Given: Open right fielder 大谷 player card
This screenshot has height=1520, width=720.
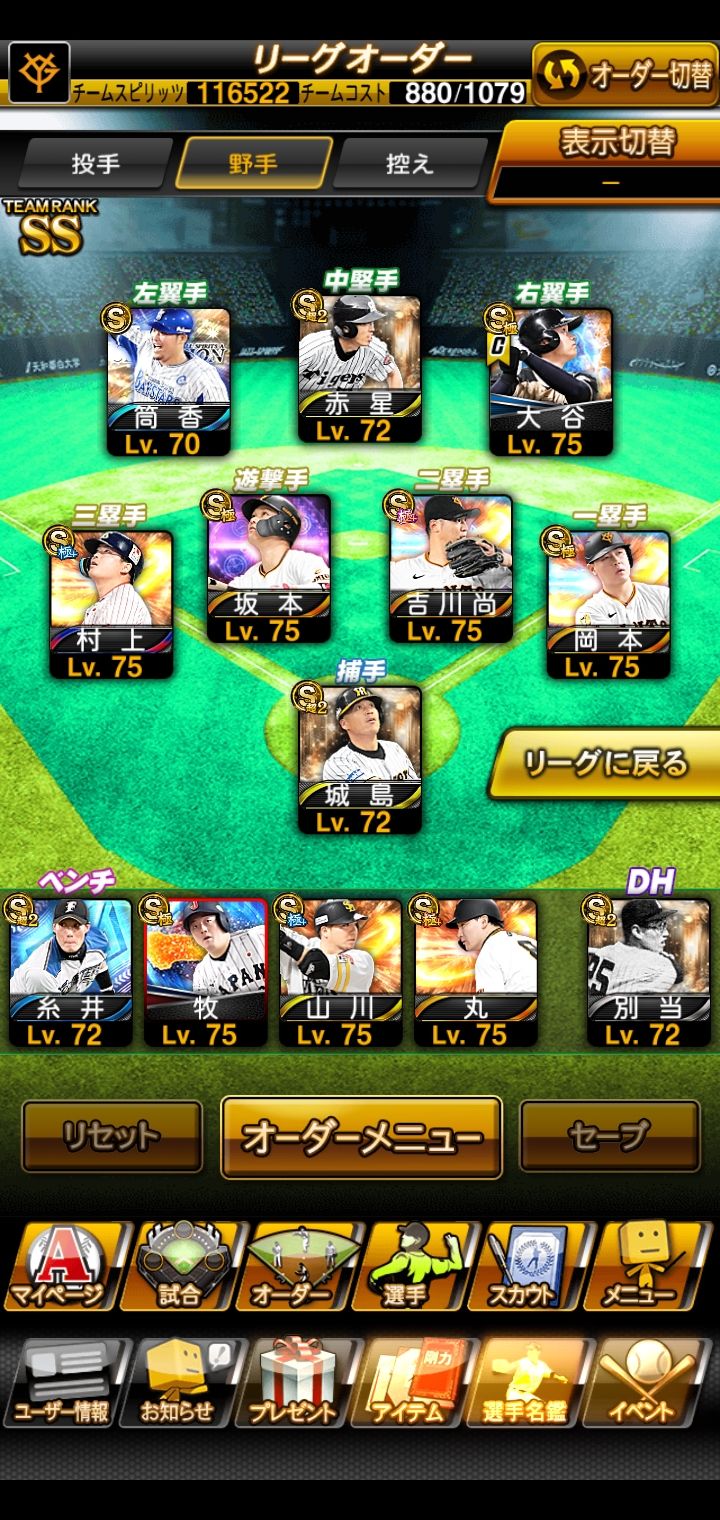Looking at the screenshot, I should (550, 380).
